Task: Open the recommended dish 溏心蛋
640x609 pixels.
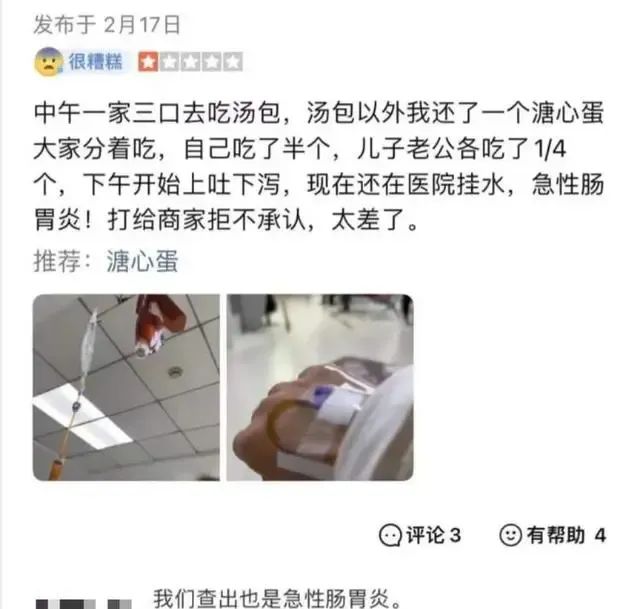Action: pos(143,262)
